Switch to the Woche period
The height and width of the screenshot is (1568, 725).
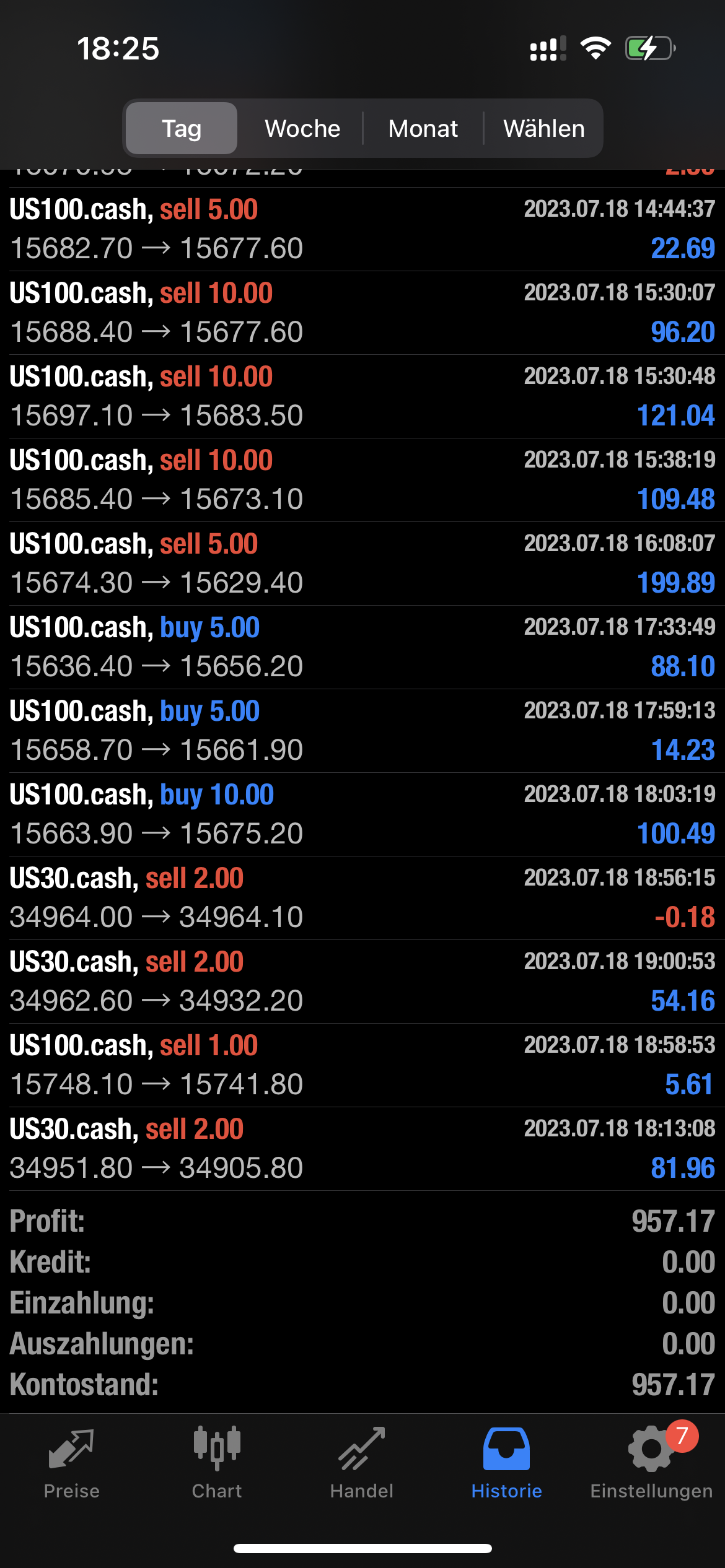302,128
